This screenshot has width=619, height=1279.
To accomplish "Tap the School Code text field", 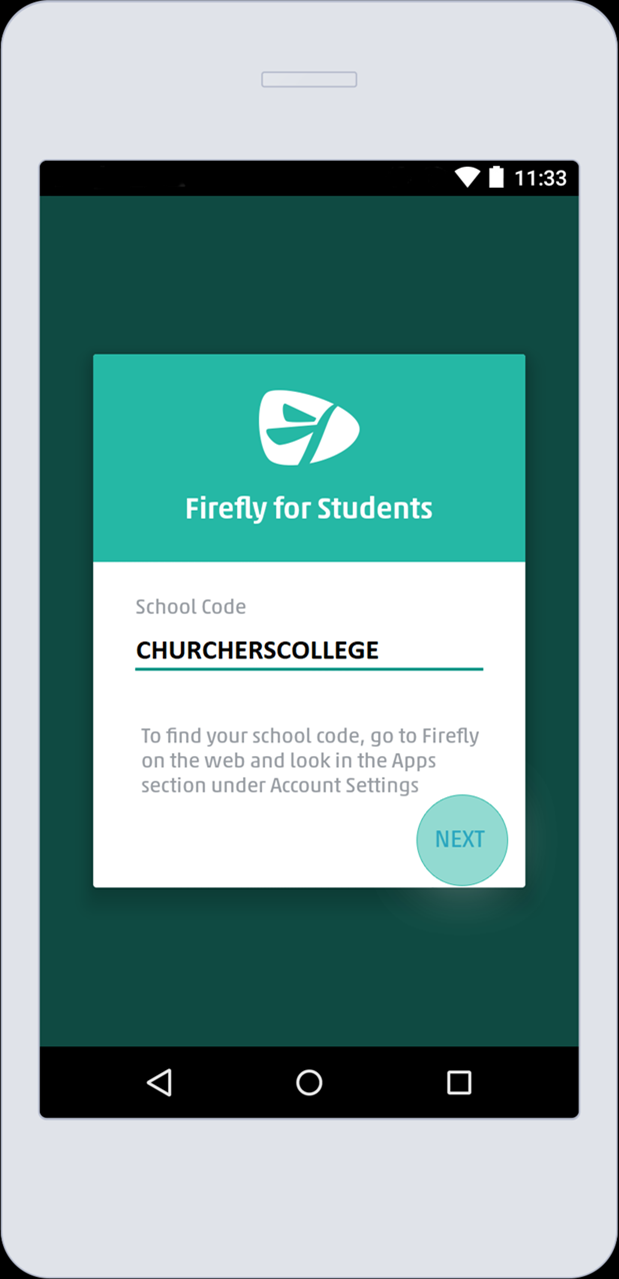I will tap(308, 650).
